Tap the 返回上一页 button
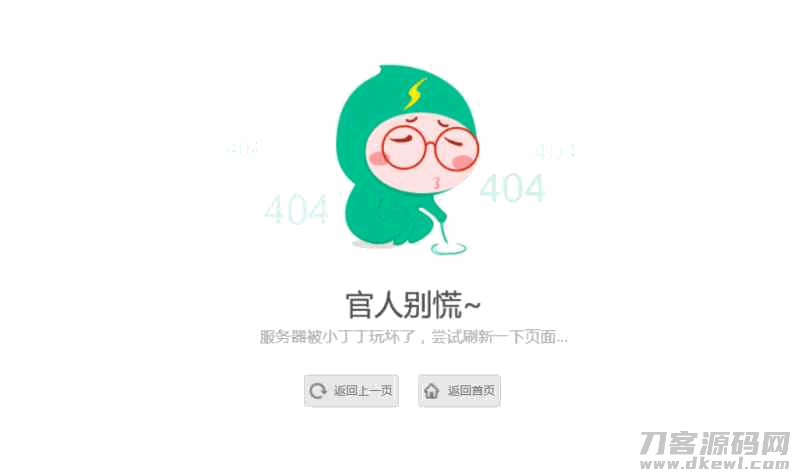 pos(351,391)
